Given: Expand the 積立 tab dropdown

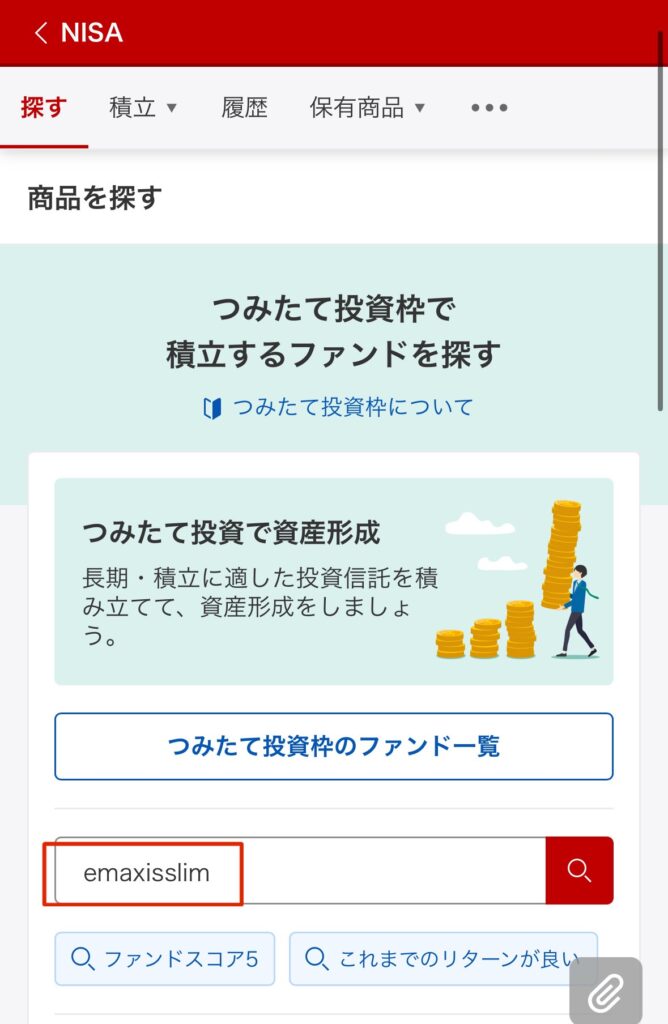Looking at the screenshot, I should pyautogui.click(x=143, y=108).
